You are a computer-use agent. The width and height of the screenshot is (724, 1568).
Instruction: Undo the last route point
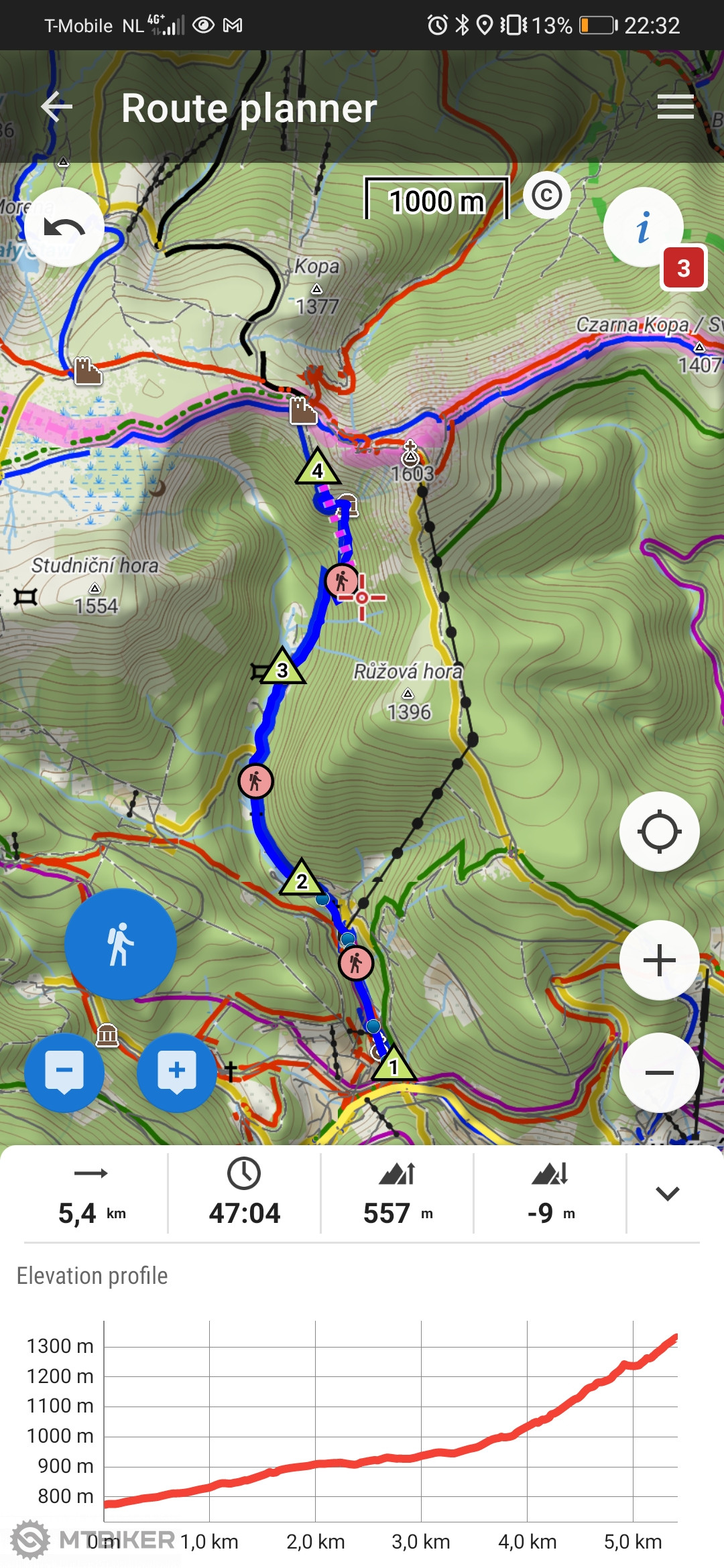coord(64,228)
